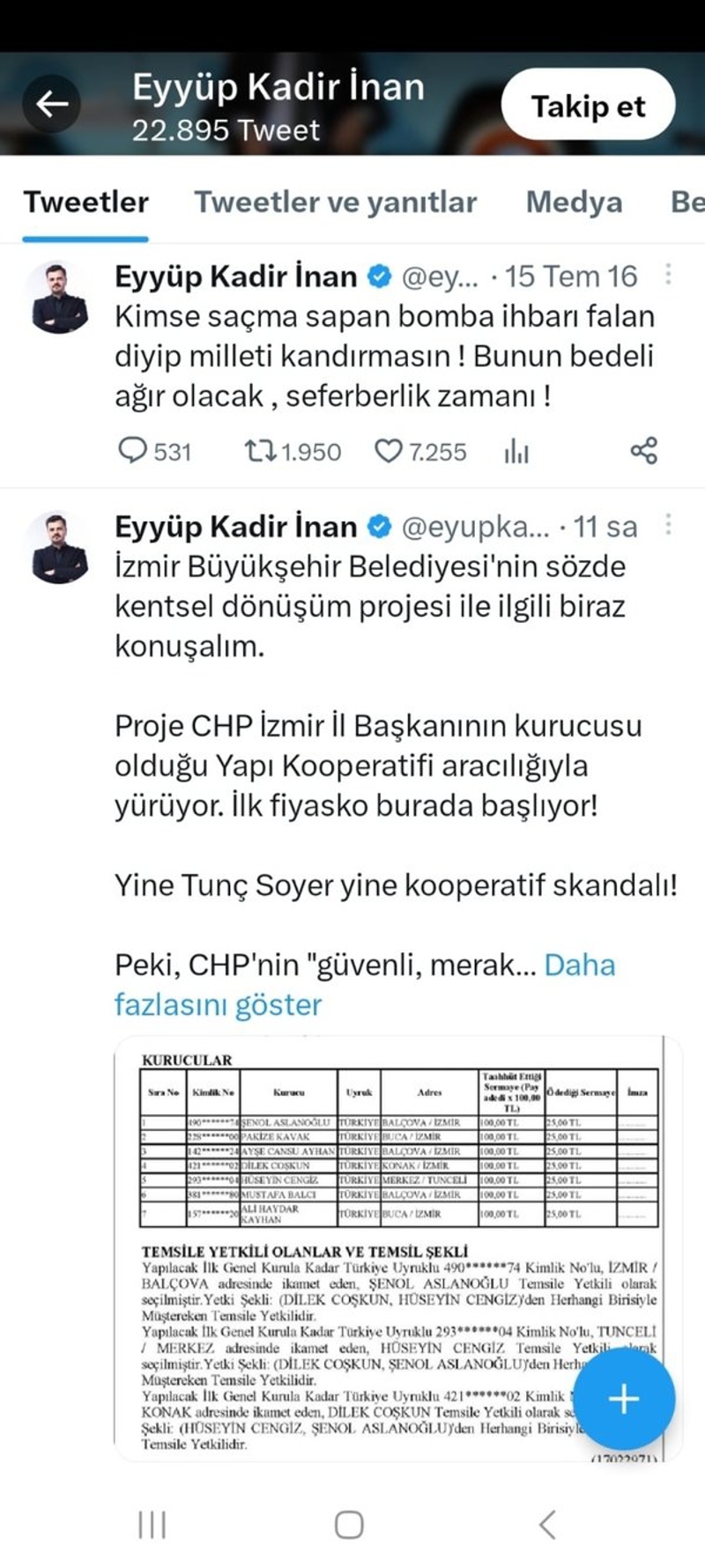Screen dimensions: 705x1568
Task: Compose a new tweet with the plus button
Action: pyautogui.click(x=623, y=1398)
